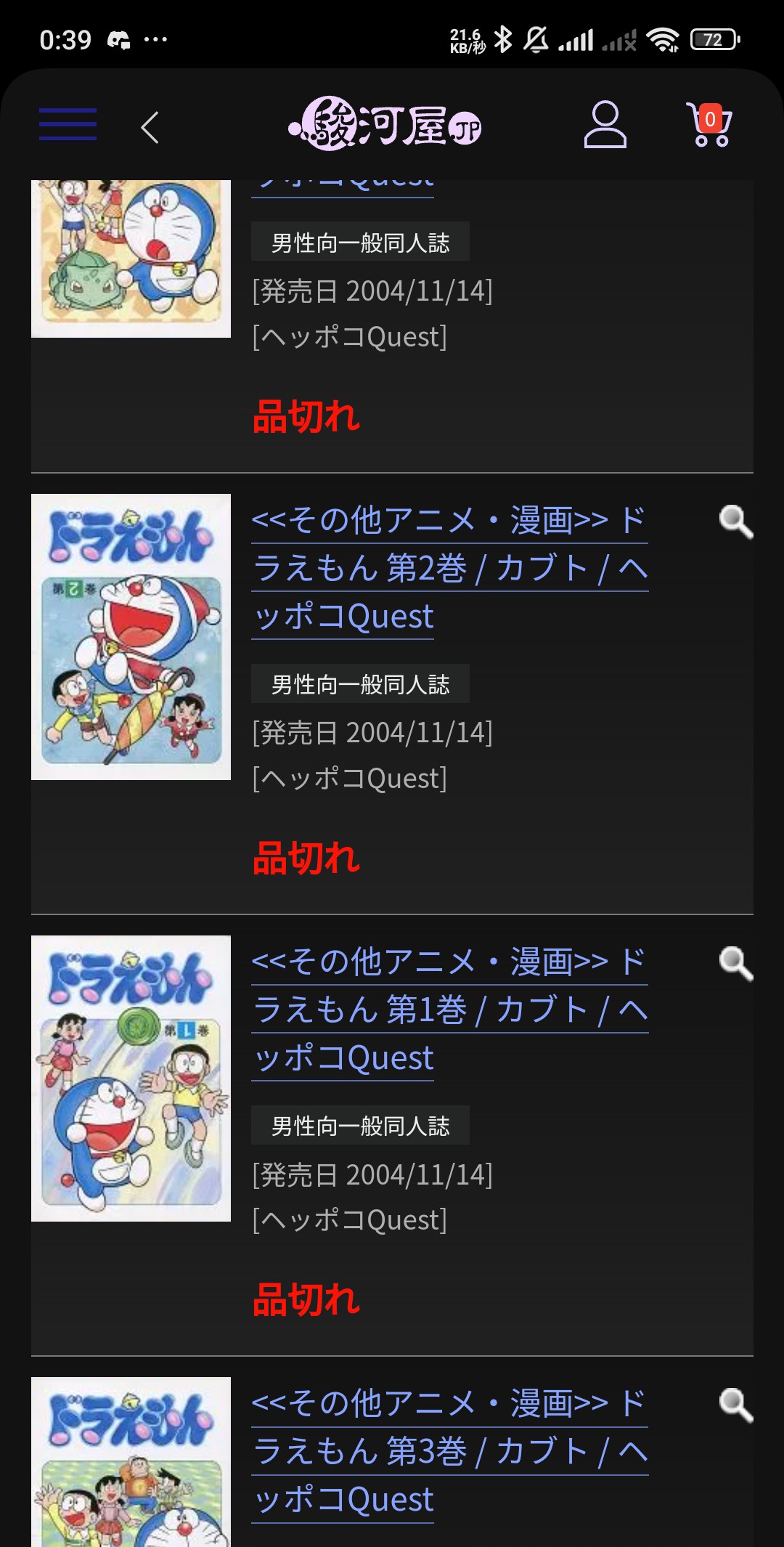
Task: Open the account profile icon
Action: pos(605,124)
